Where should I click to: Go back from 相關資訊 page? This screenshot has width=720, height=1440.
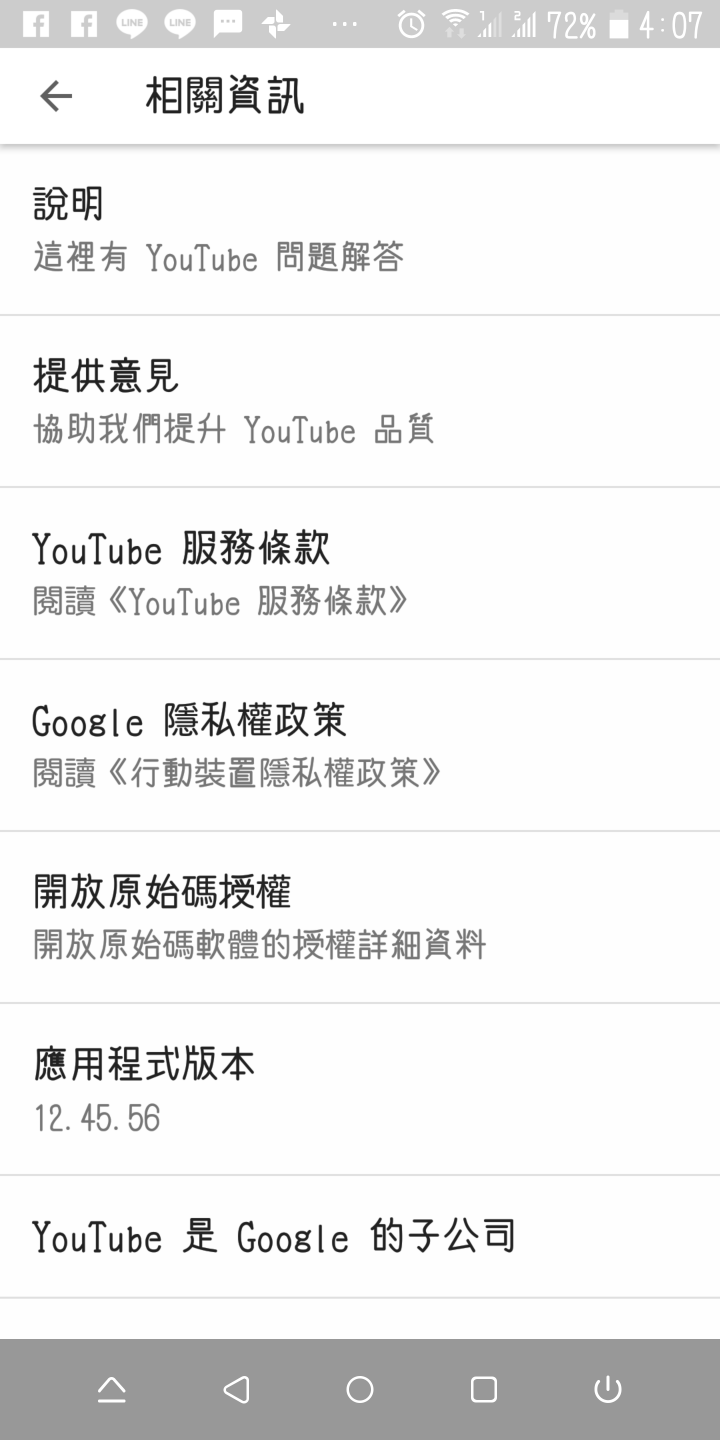click(x=56, y=96)
